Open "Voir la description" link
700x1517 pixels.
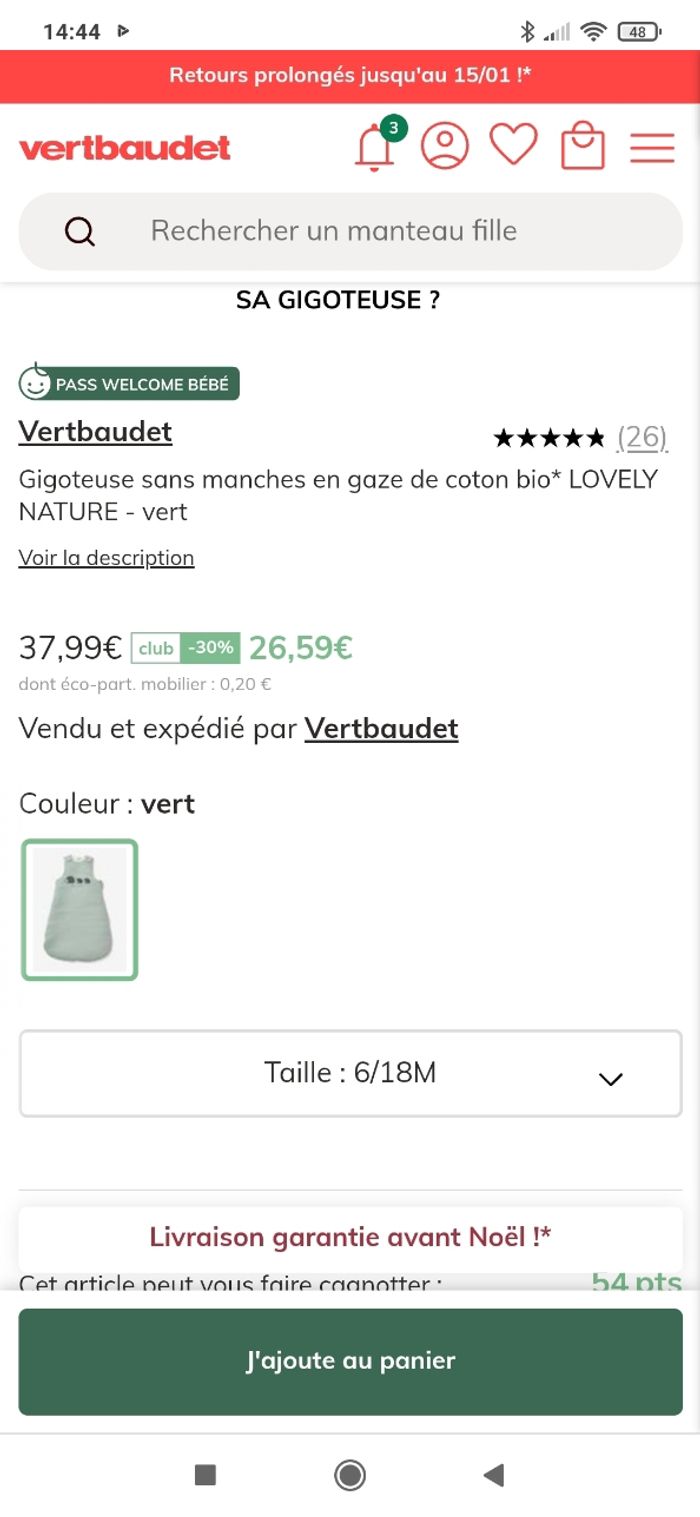[x=106, y=558]
